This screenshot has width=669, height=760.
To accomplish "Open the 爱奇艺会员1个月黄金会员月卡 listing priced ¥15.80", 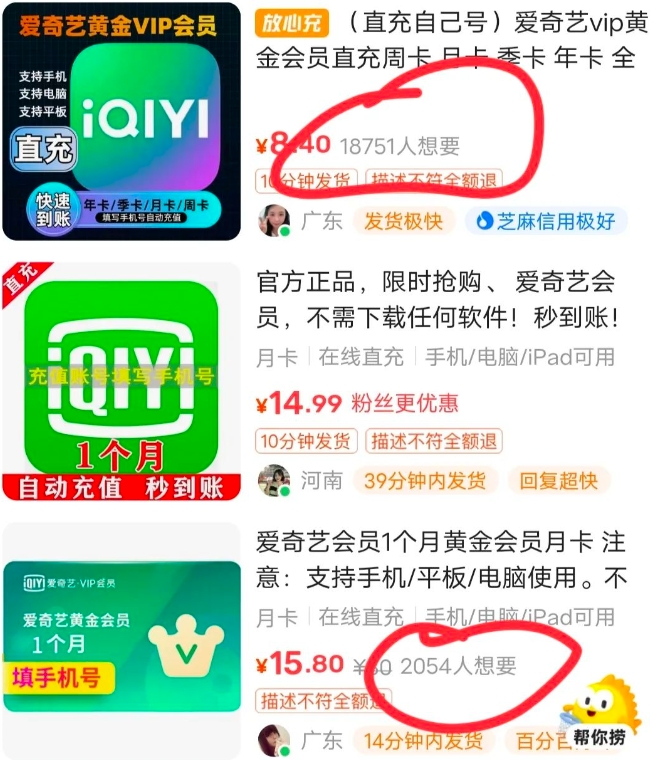I will 440,560.
